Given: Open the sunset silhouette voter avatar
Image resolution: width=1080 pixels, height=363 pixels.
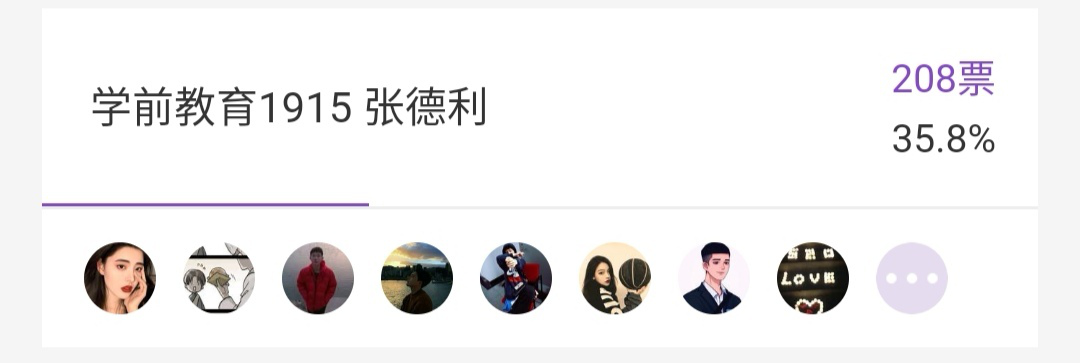Looking at the screenshot, I should [x=417, y=278].
